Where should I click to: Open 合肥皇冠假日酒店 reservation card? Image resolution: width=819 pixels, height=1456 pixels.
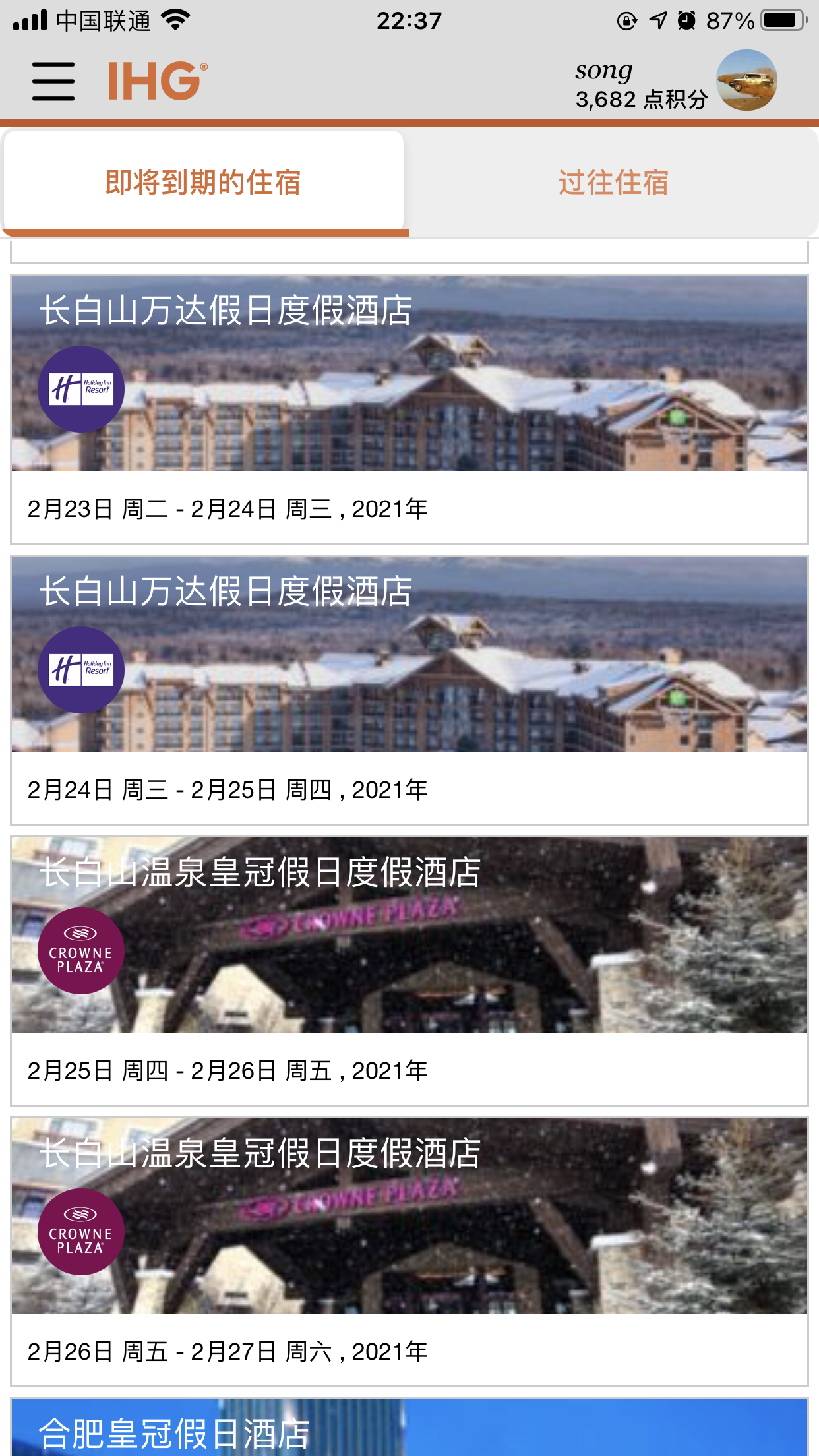(x=409, y=1431)
